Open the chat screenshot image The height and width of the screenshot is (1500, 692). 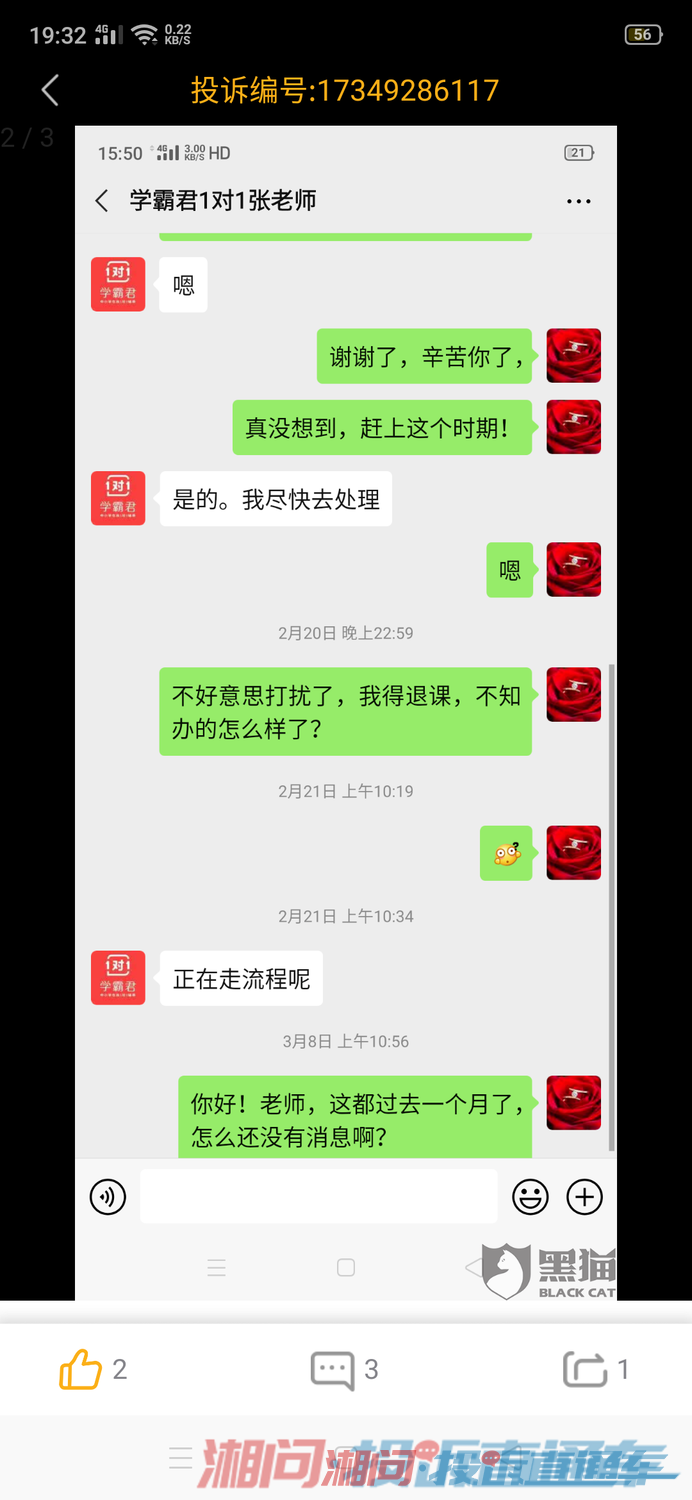[346, 700]
